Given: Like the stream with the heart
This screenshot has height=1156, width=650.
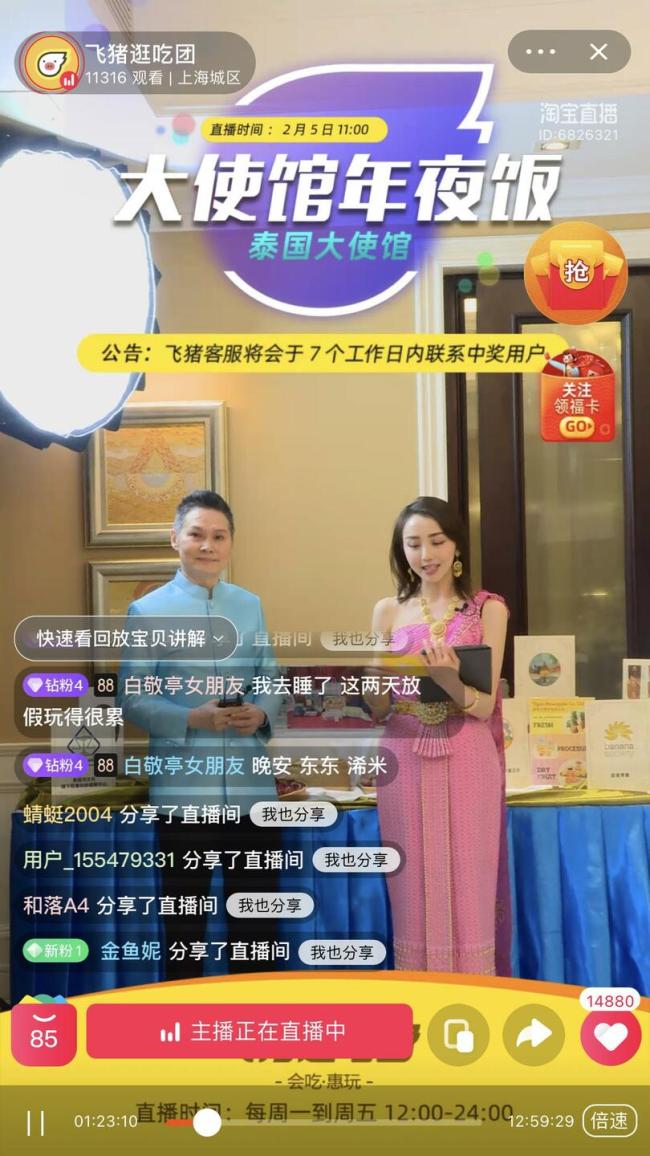Looking at the screenshot, I should pos(610,1035).
